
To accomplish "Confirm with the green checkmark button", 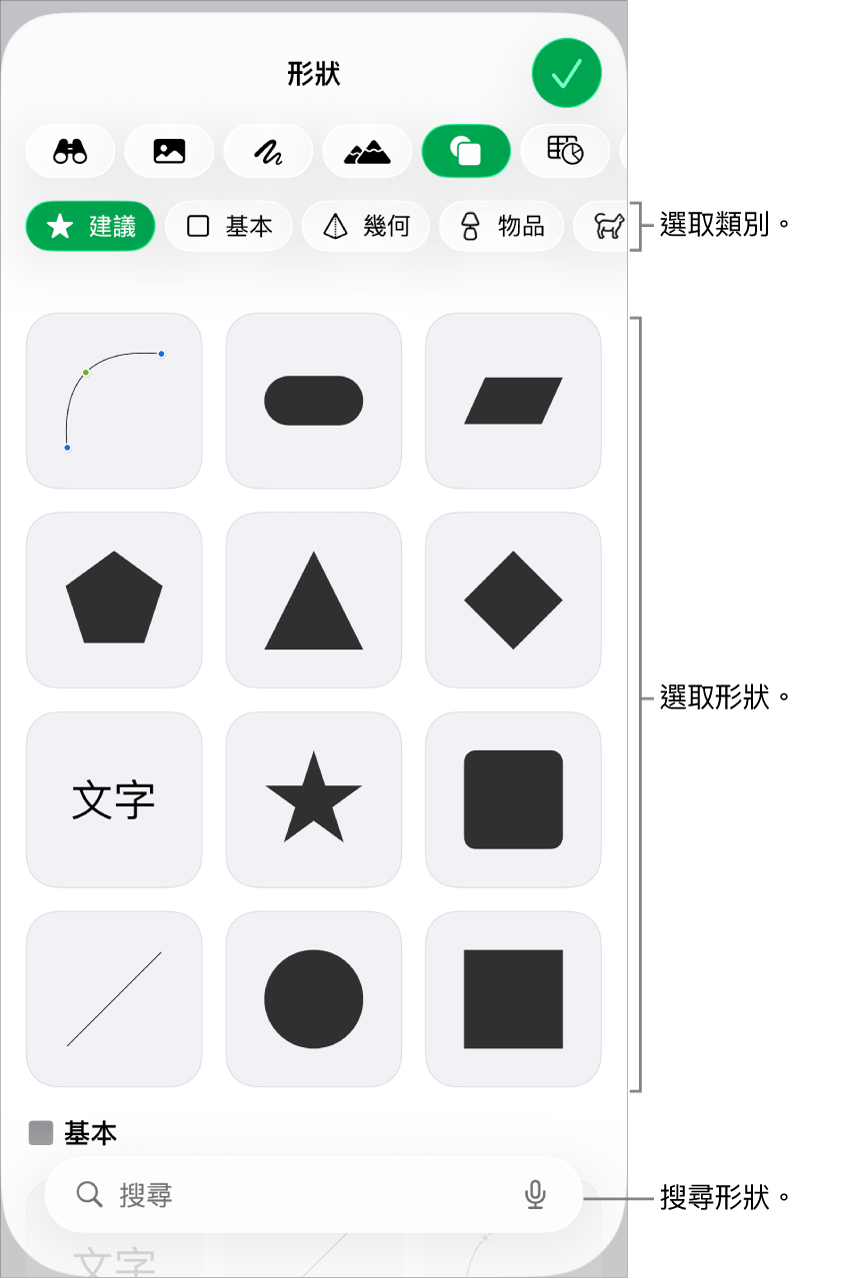I will coord(566,73).
